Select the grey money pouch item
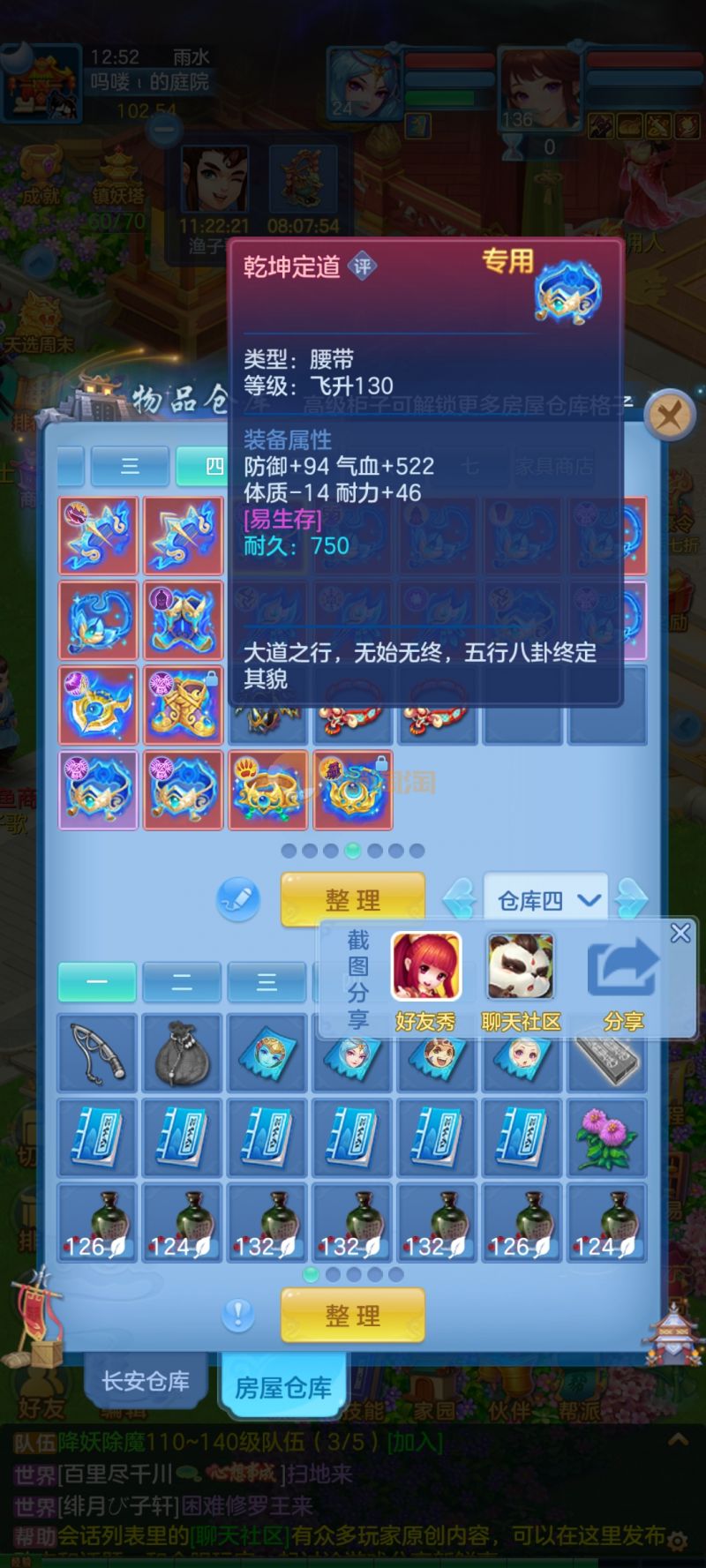 (182, 1053)
